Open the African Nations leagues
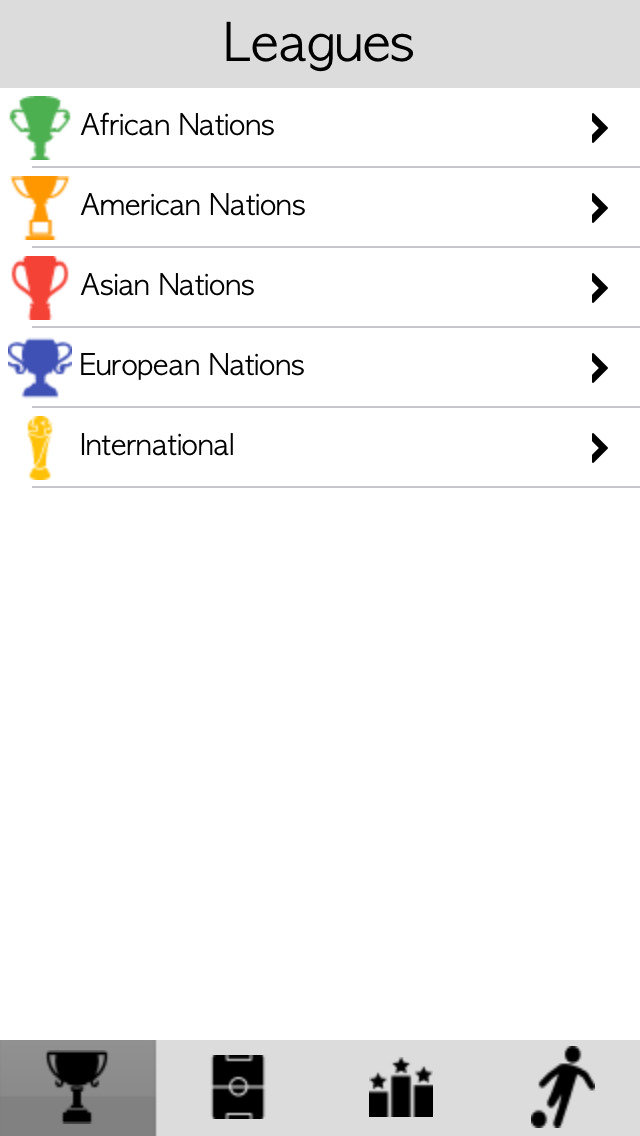640x1136 pixels. (320, 127)
